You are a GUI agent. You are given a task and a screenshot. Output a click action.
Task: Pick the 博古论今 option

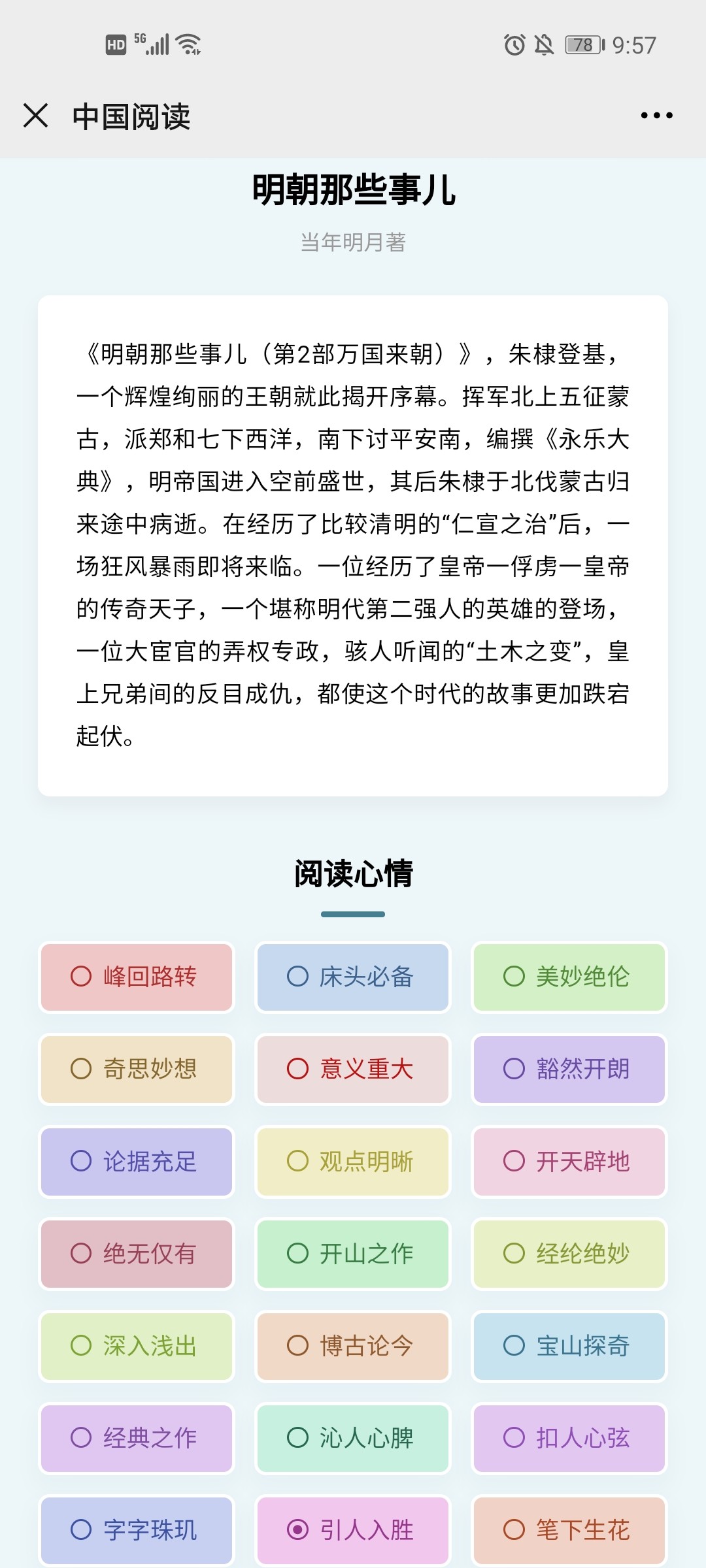pos(353,1345)
